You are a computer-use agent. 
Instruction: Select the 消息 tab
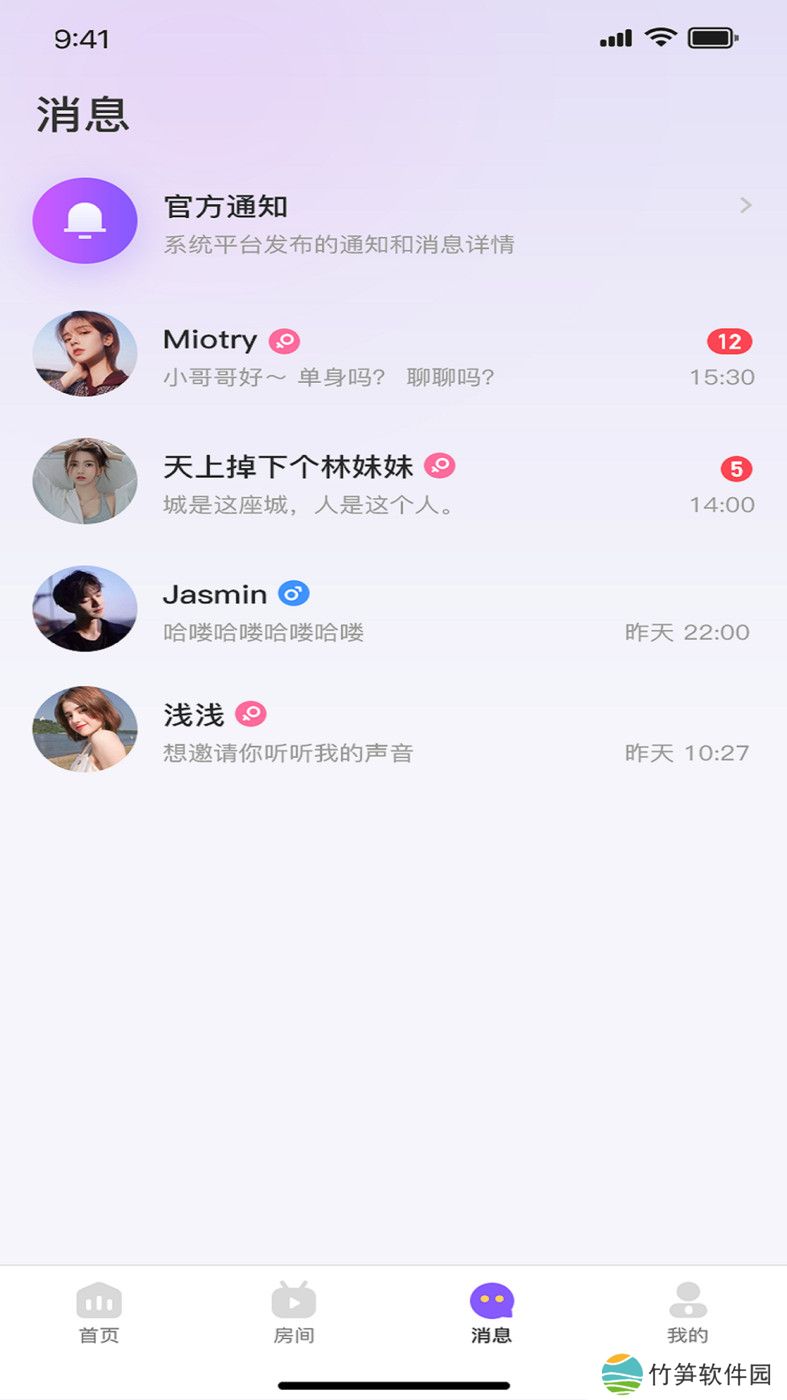pos(491,1312)
